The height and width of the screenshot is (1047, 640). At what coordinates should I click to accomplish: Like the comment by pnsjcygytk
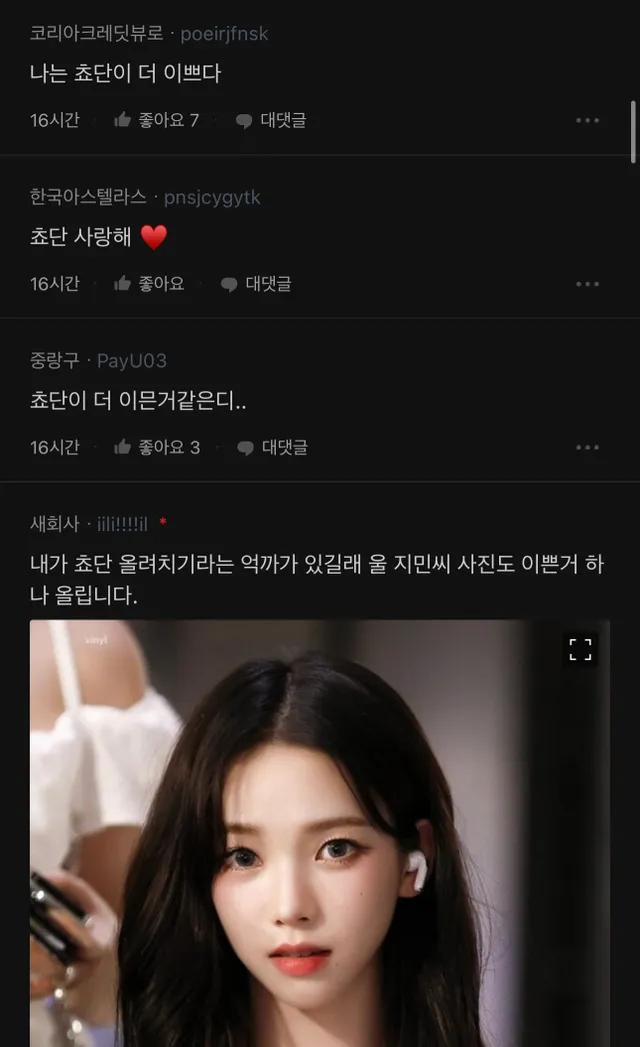pyautogui.click(x=149, y=284)
